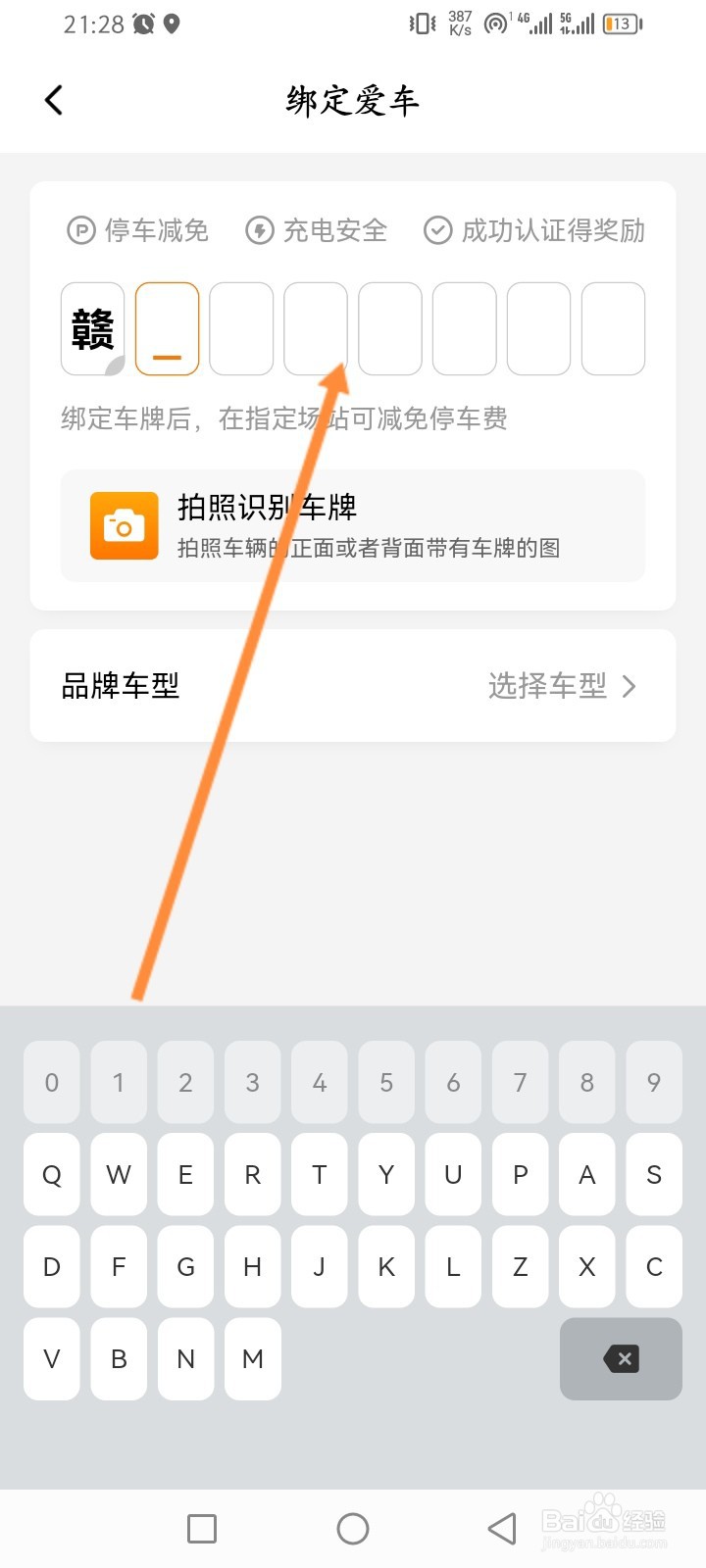
Task: Click the alarm clock icon in status bar
Action: click(x=143, y=24)
